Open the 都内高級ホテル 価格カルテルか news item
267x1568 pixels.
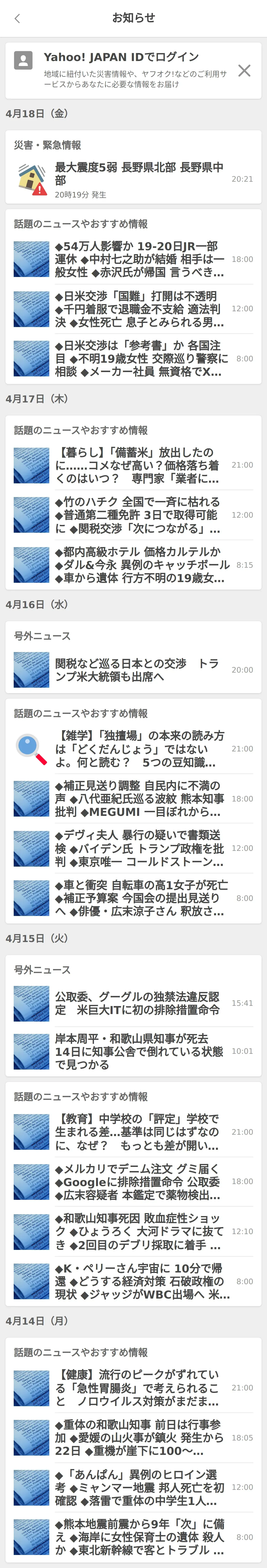134,565
